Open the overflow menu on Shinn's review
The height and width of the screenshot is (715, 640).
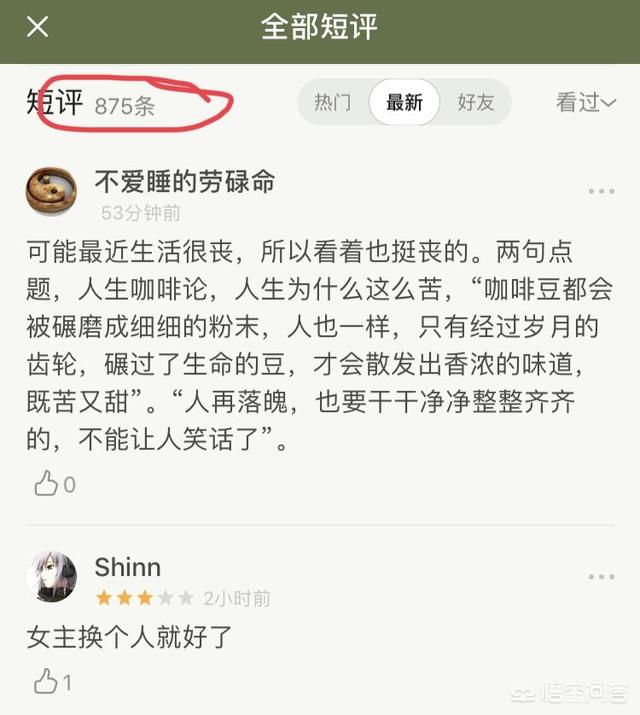601,577
